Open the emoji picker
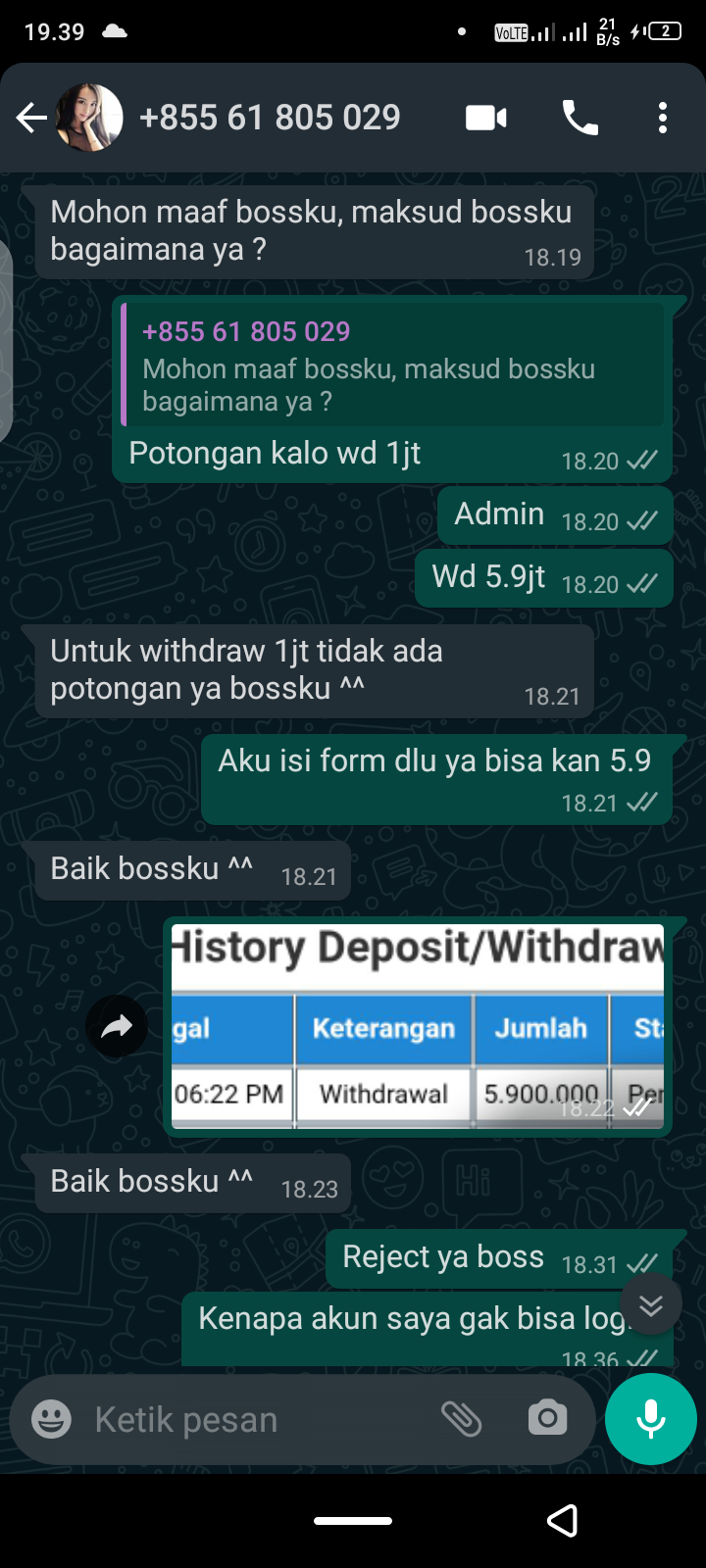Screen dimensions: 706x1568 pyautogui.click(x=51, y=1419)
